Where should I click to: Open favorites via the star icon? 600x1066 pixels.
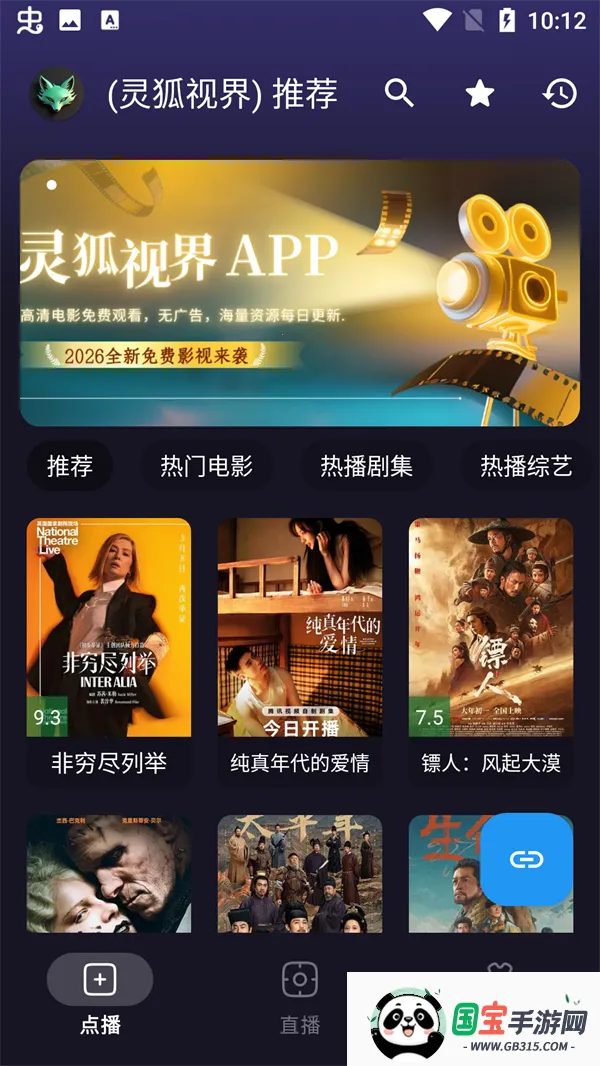480,94
